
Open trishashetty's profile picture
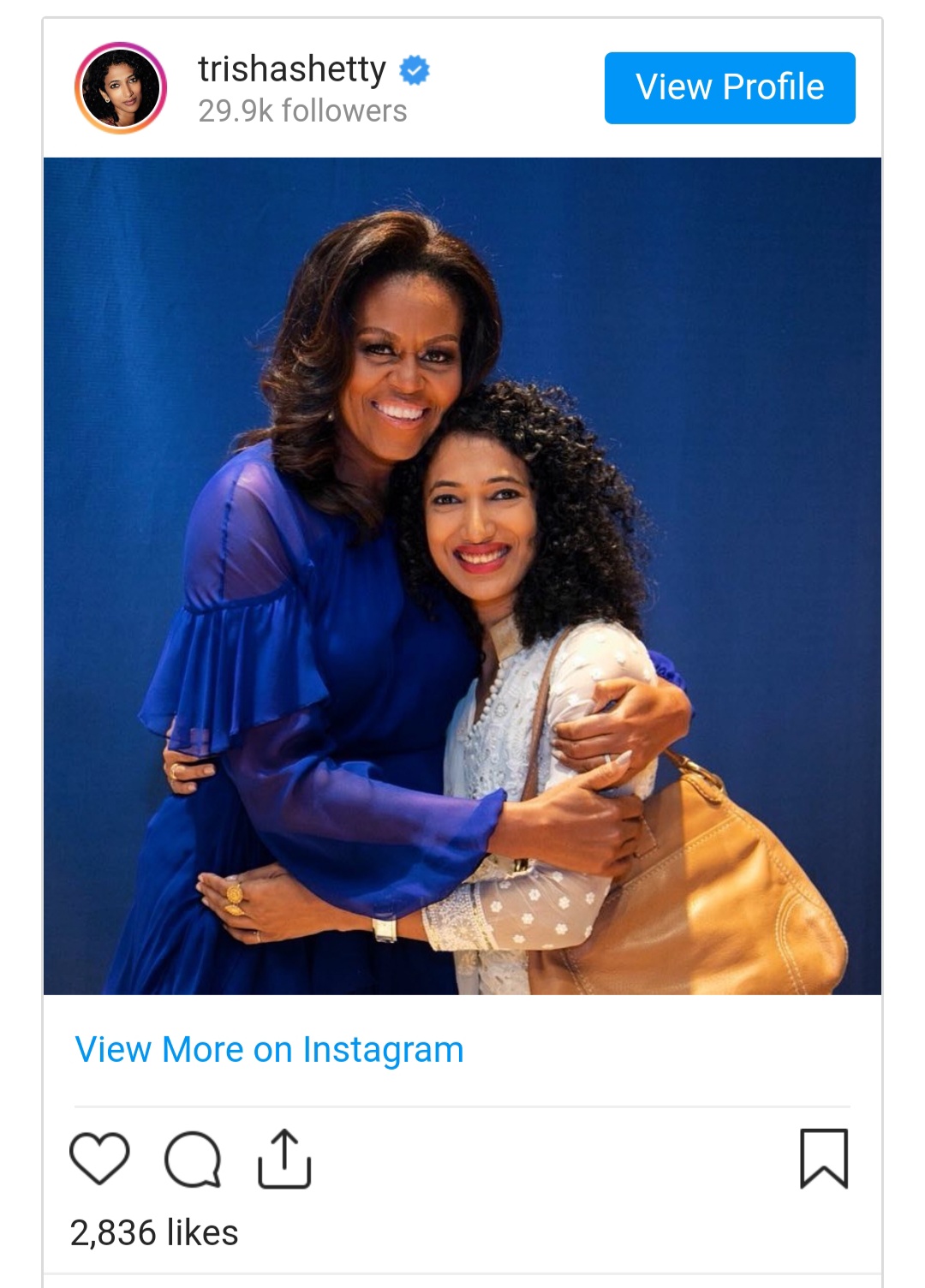[121, 88]
